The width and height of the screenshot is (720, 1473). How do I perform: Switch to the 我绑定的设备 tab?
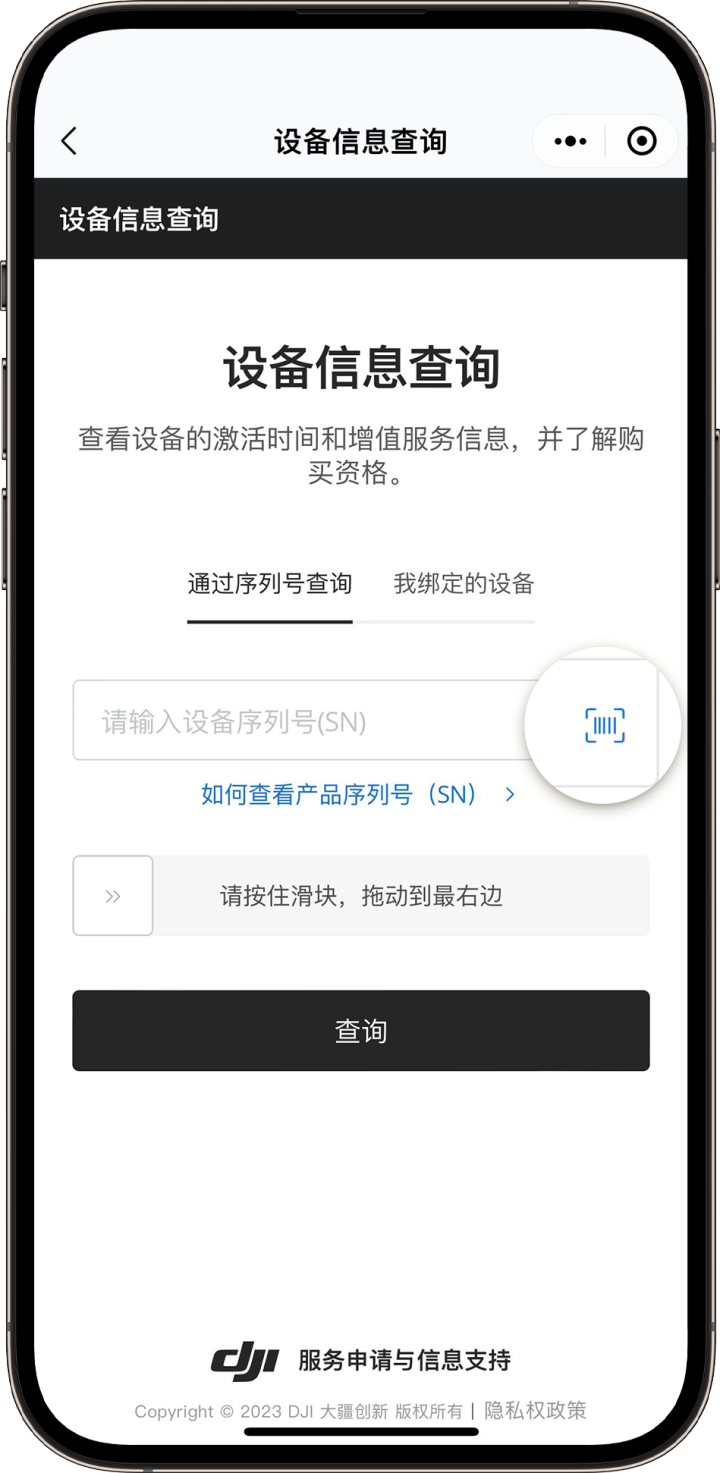click(x=464, y=584)
